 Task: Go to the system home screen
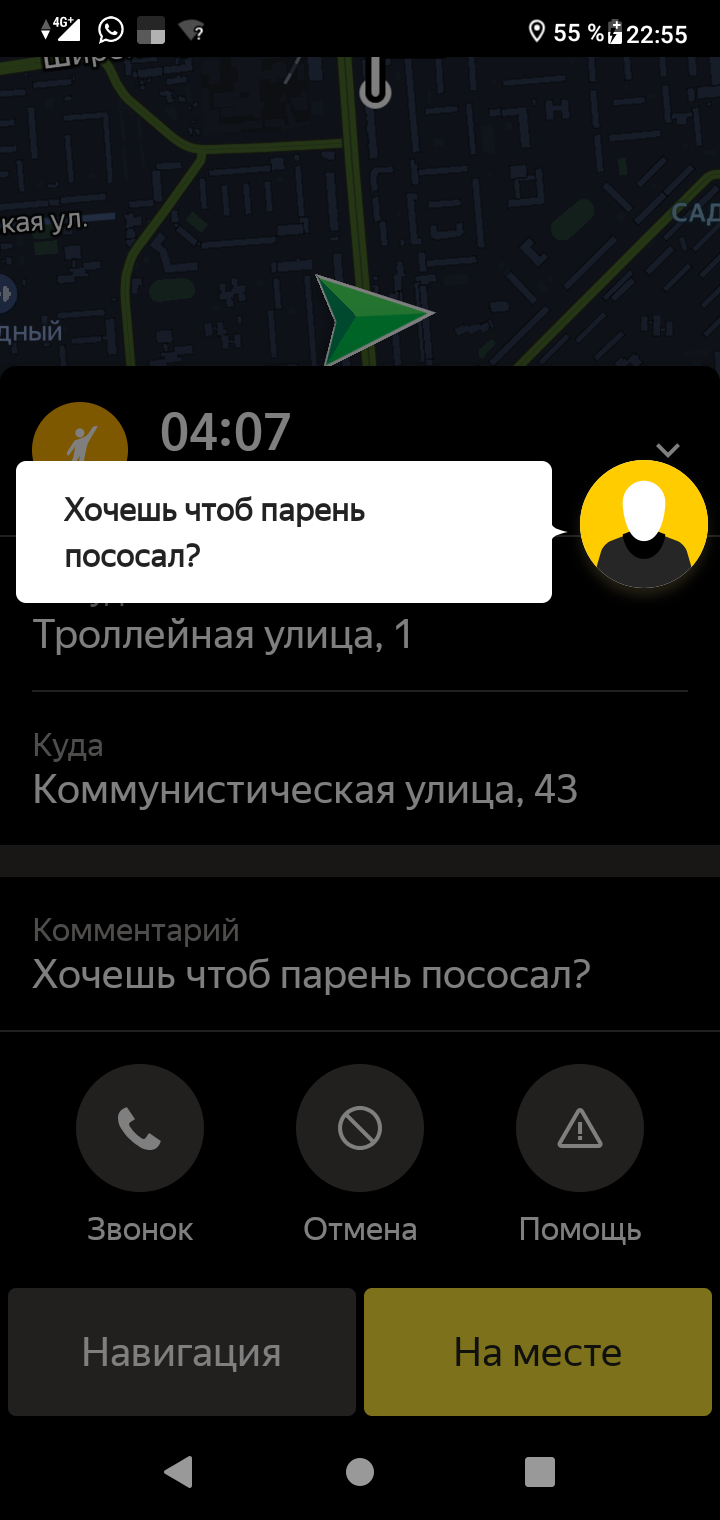[360, 1471]
